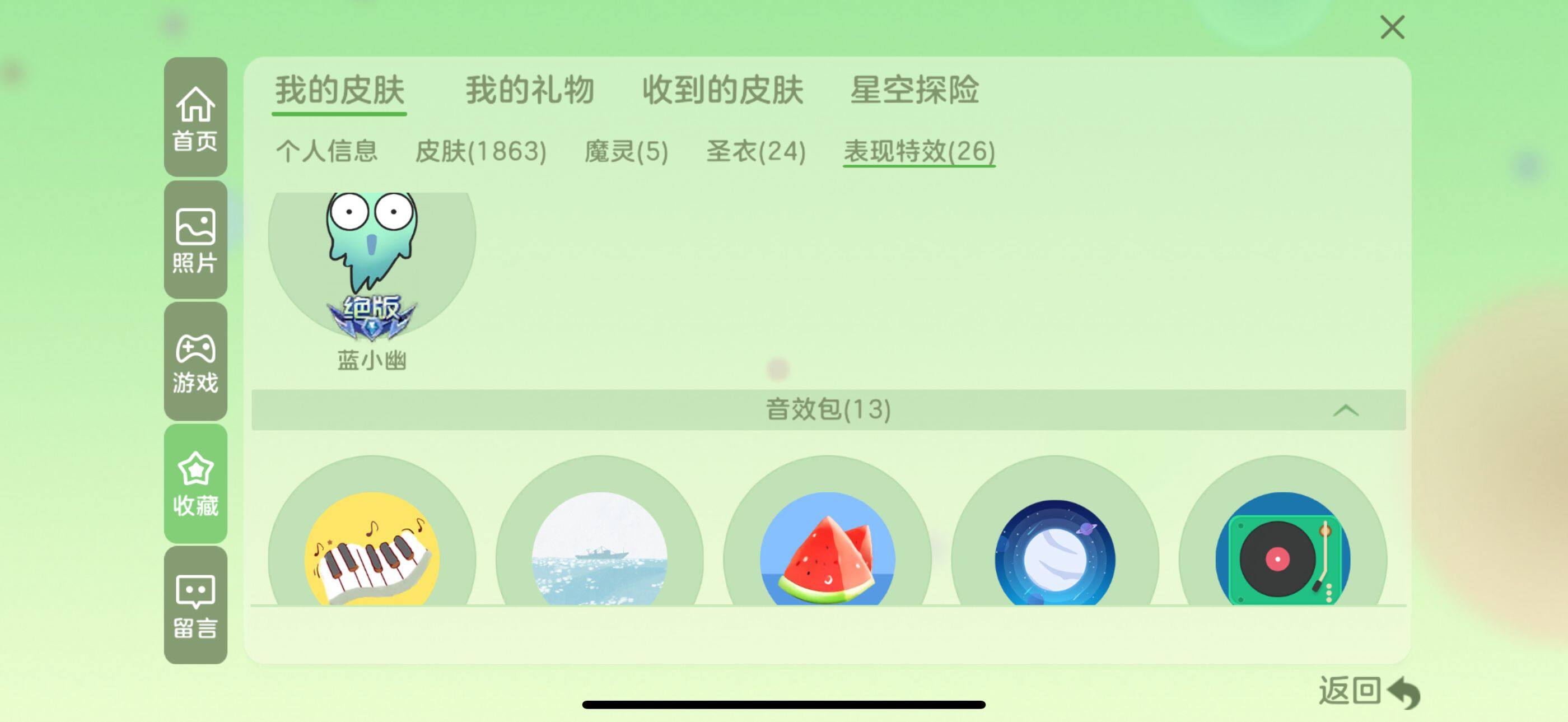Viewport: 1568px width, 722px height.
Task: Switch to the 收到的皮肤 tab
Action: click(x=722, y=91)
